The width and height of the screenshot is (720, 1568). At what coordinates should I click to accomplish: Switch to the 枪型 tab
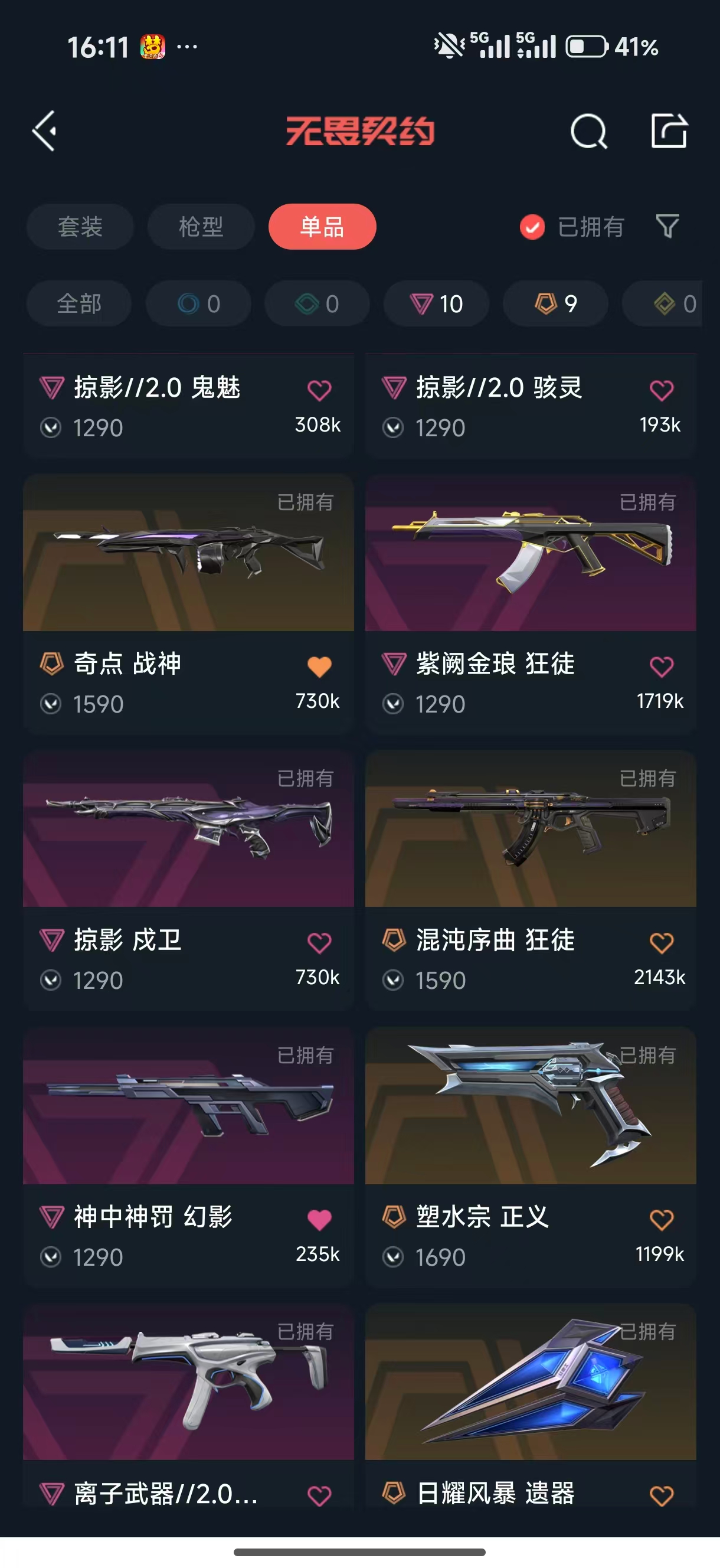[x=201, y=227]
